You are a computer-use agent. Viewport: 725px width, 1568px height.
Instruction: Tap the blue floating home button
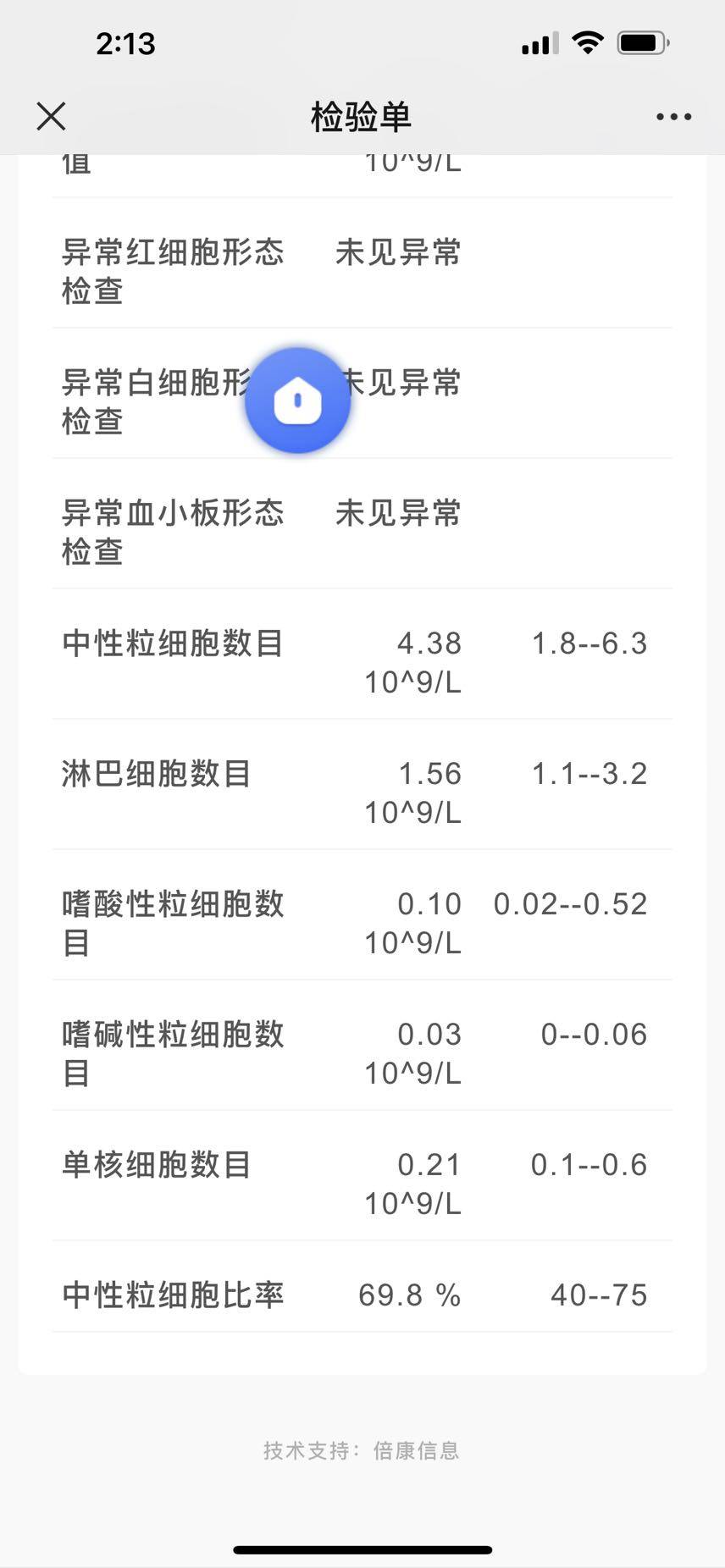[297, 400]
